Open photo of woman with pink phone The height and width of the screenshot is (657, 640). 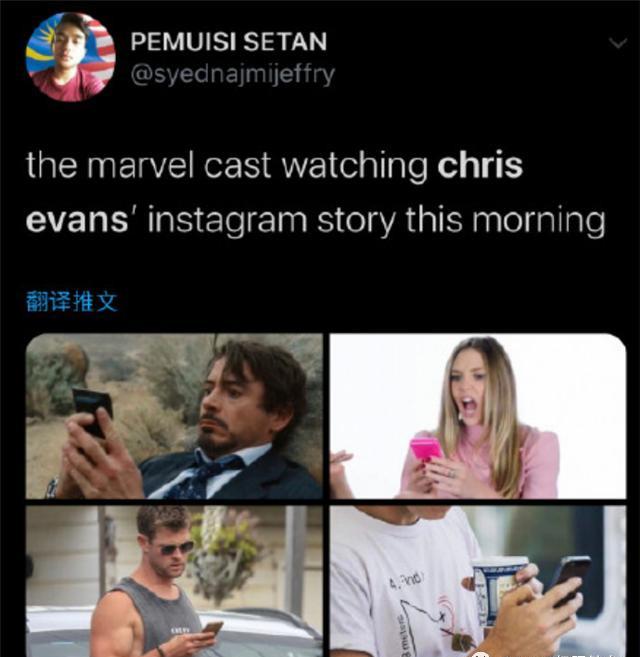(x=477, y=416)
